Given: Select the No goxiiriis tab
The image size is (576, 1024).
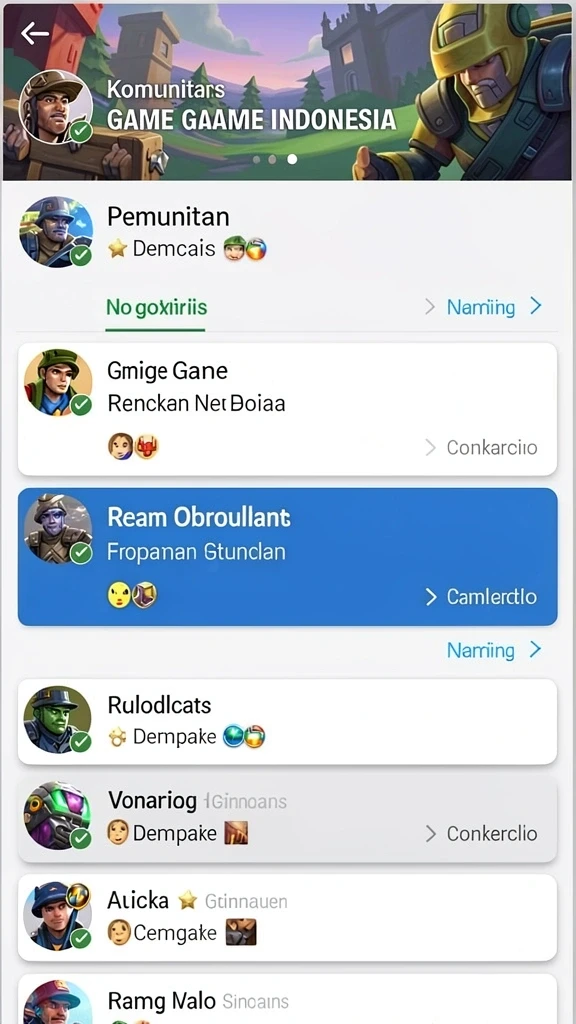Looking at the screenshot, I should coord(156,307).
